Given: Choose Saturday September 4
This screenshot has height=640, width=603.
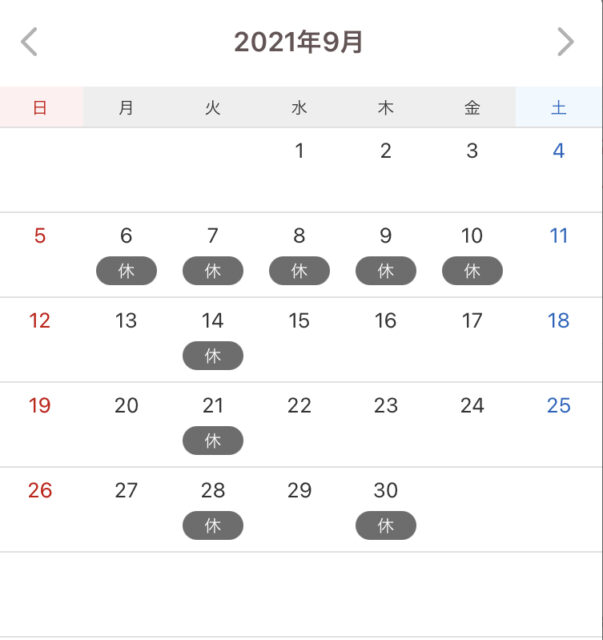Looking at the screenshot, I should coord(558,152).
